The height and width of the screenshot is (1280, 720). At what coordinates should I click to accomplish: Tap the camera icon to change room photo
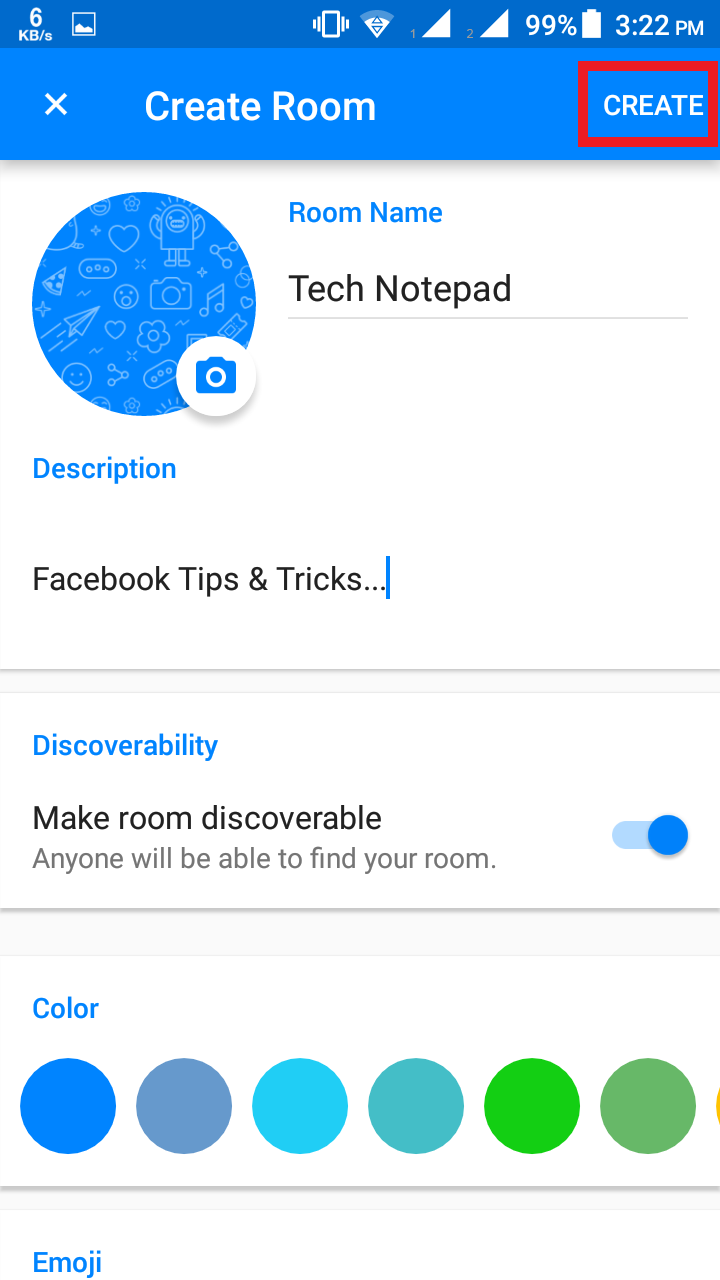pos(216,375)
